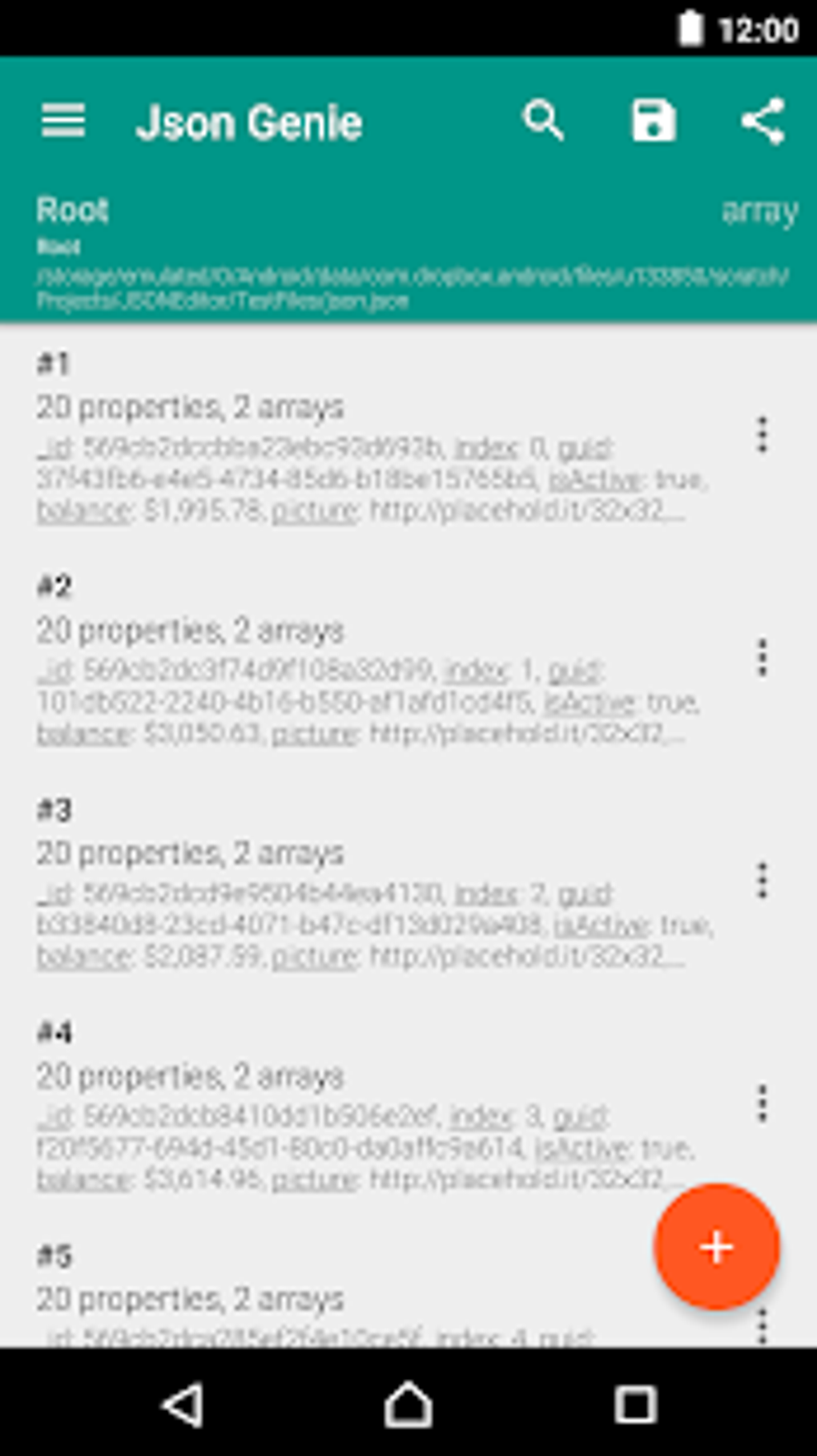Image resolution: width=817 pixels, height=1456 pixels.
Task: Go to the home screen
Action: [408, 1404]
